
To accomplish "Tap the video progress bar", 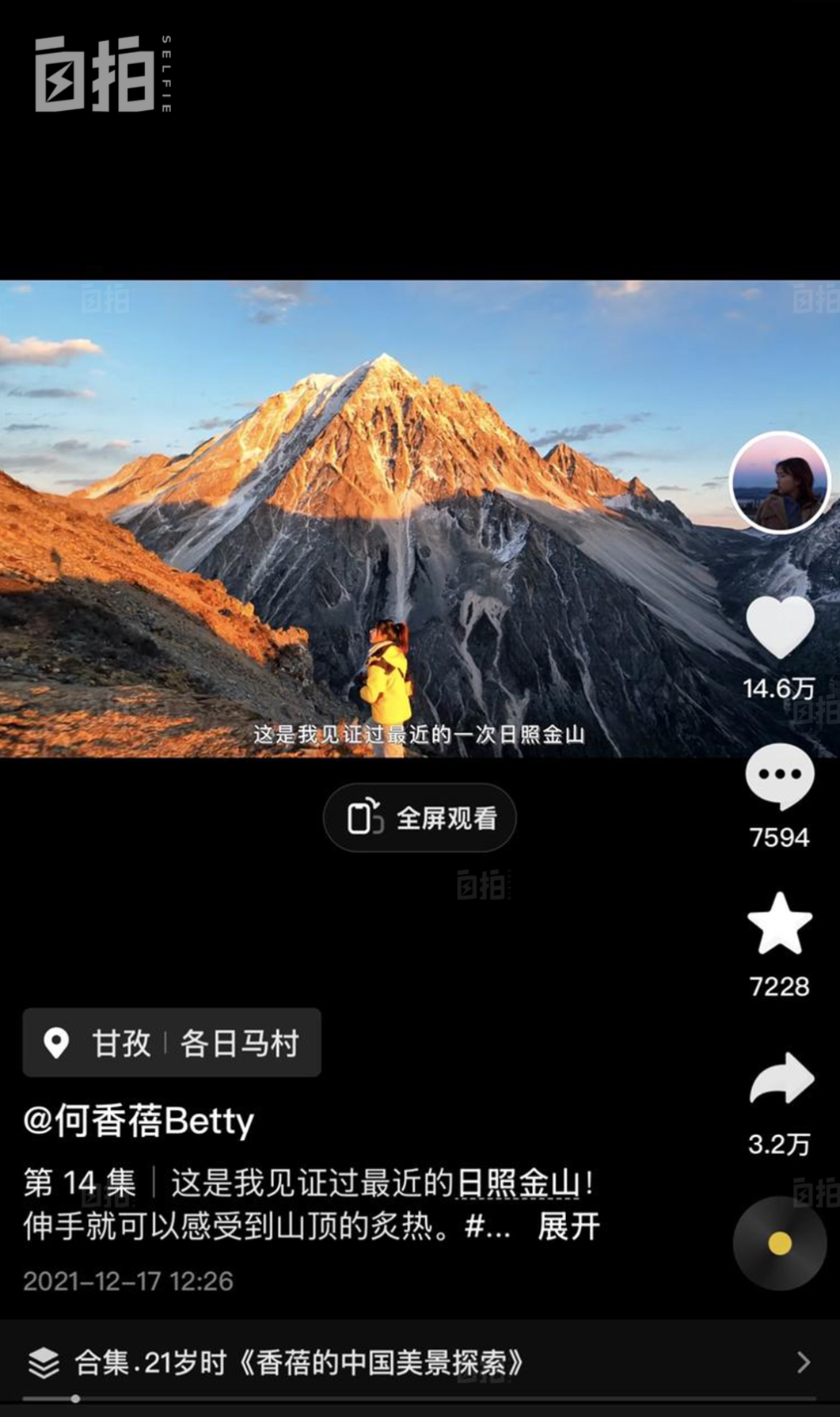I will tap(420, 1399).
